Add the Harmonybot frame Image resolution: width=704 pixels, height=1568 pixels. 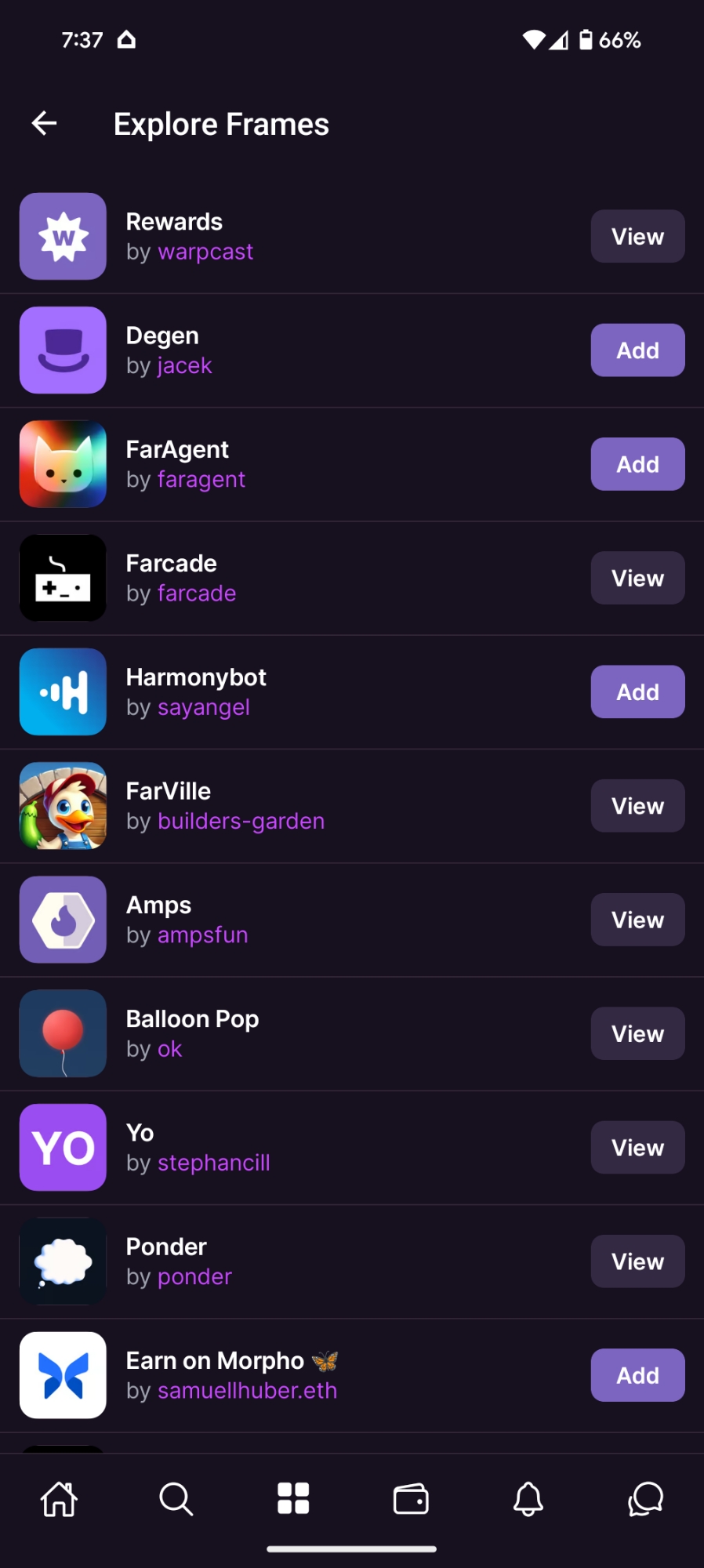pos(637,692)
